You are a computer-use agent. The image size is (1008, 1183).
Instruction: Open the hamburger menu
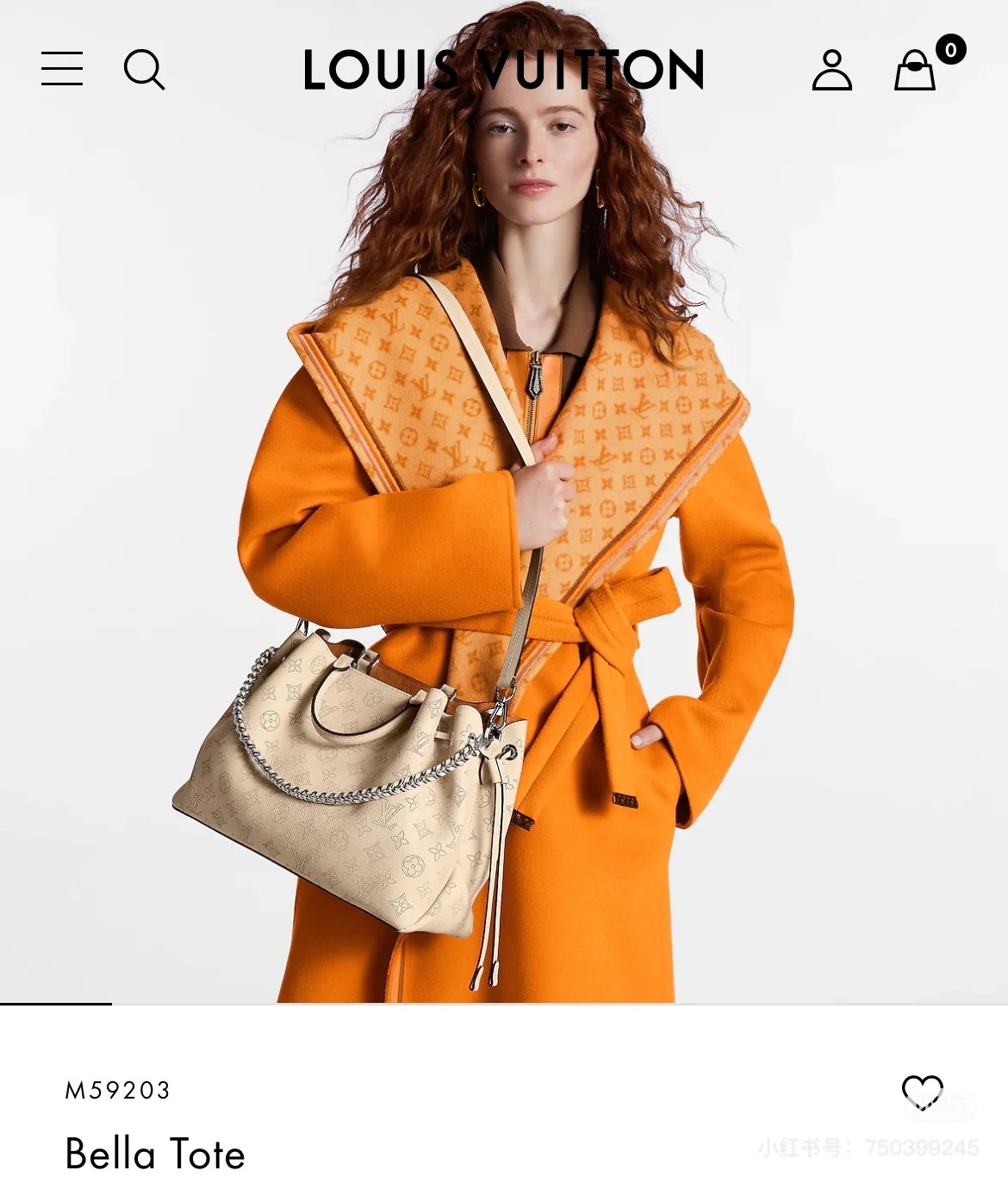[x=62, y=69]
